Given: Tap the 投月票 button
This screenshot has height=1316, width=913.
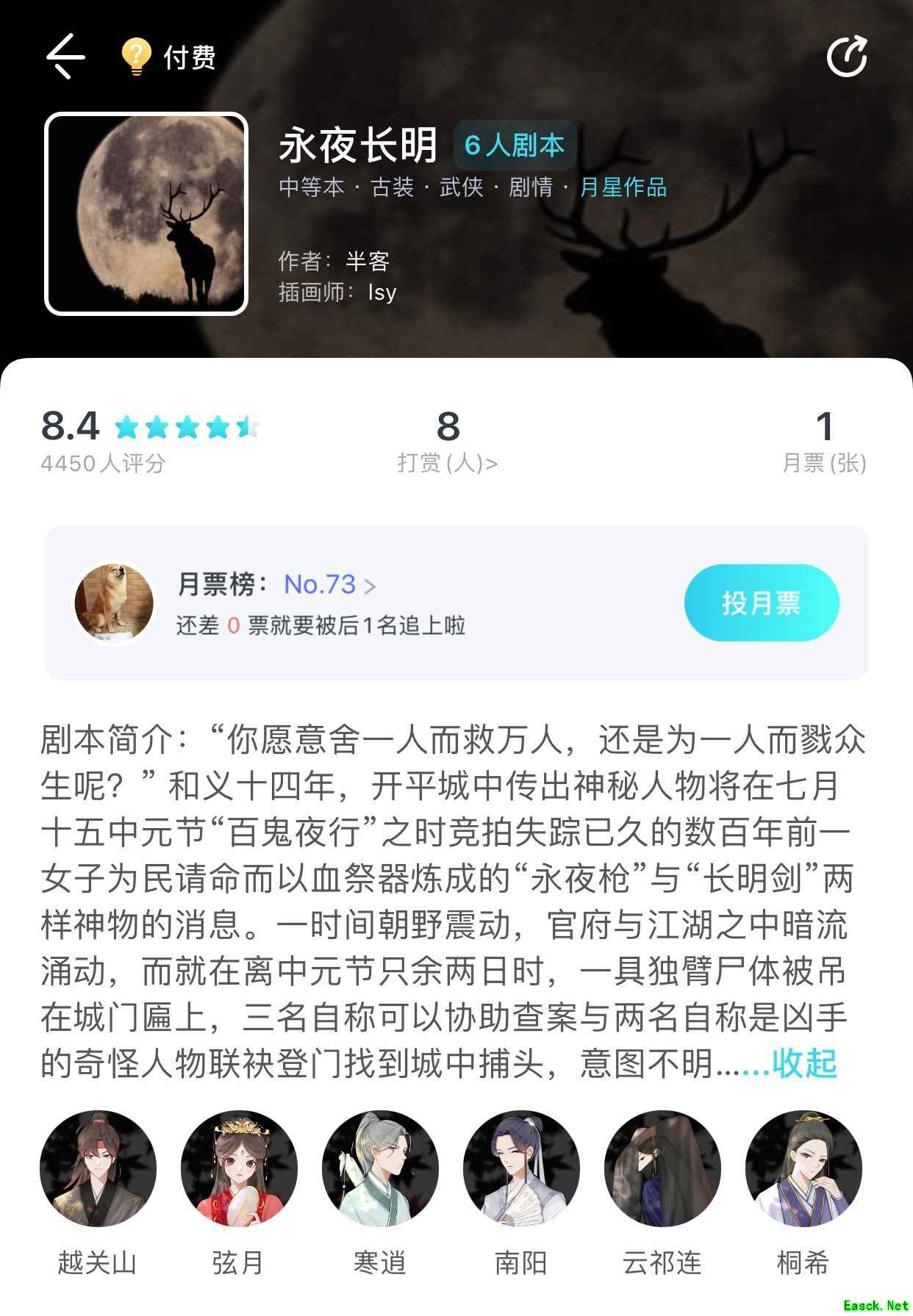Looking at the screenshot, I should [x=761, y=603].
